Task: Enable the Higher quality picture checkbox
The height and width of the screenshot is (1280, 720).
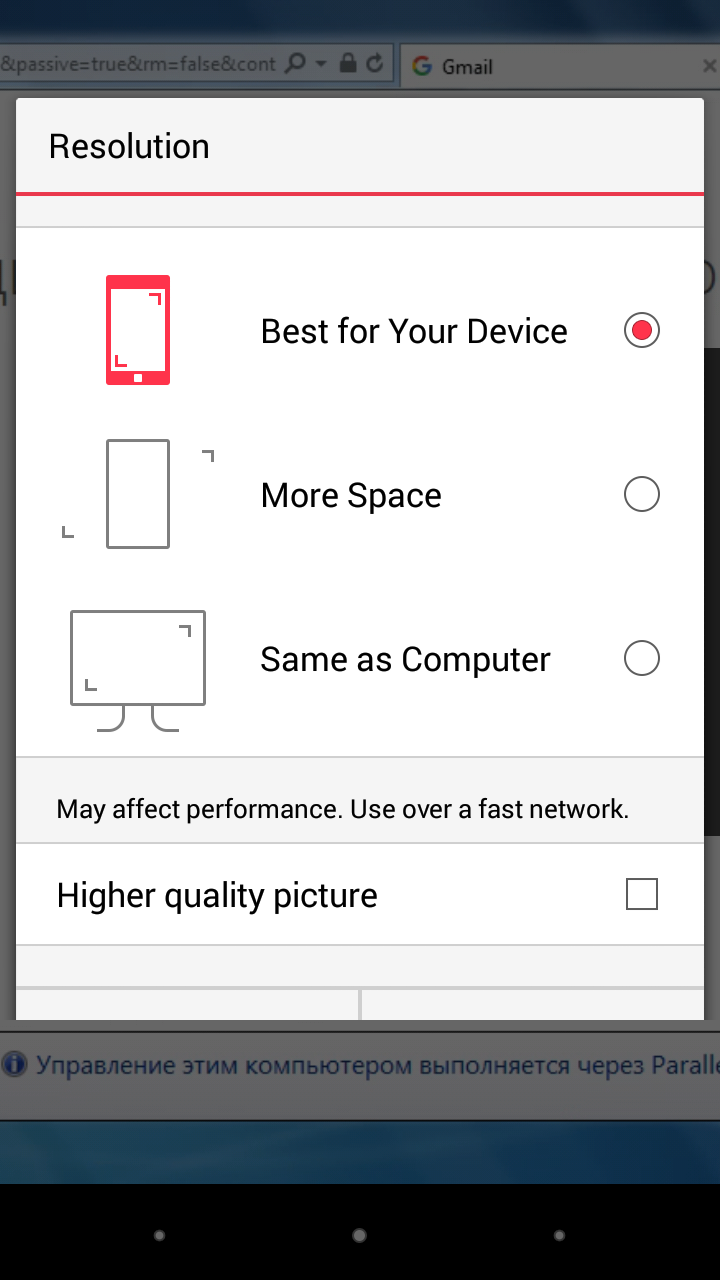Action: point(641,894)
